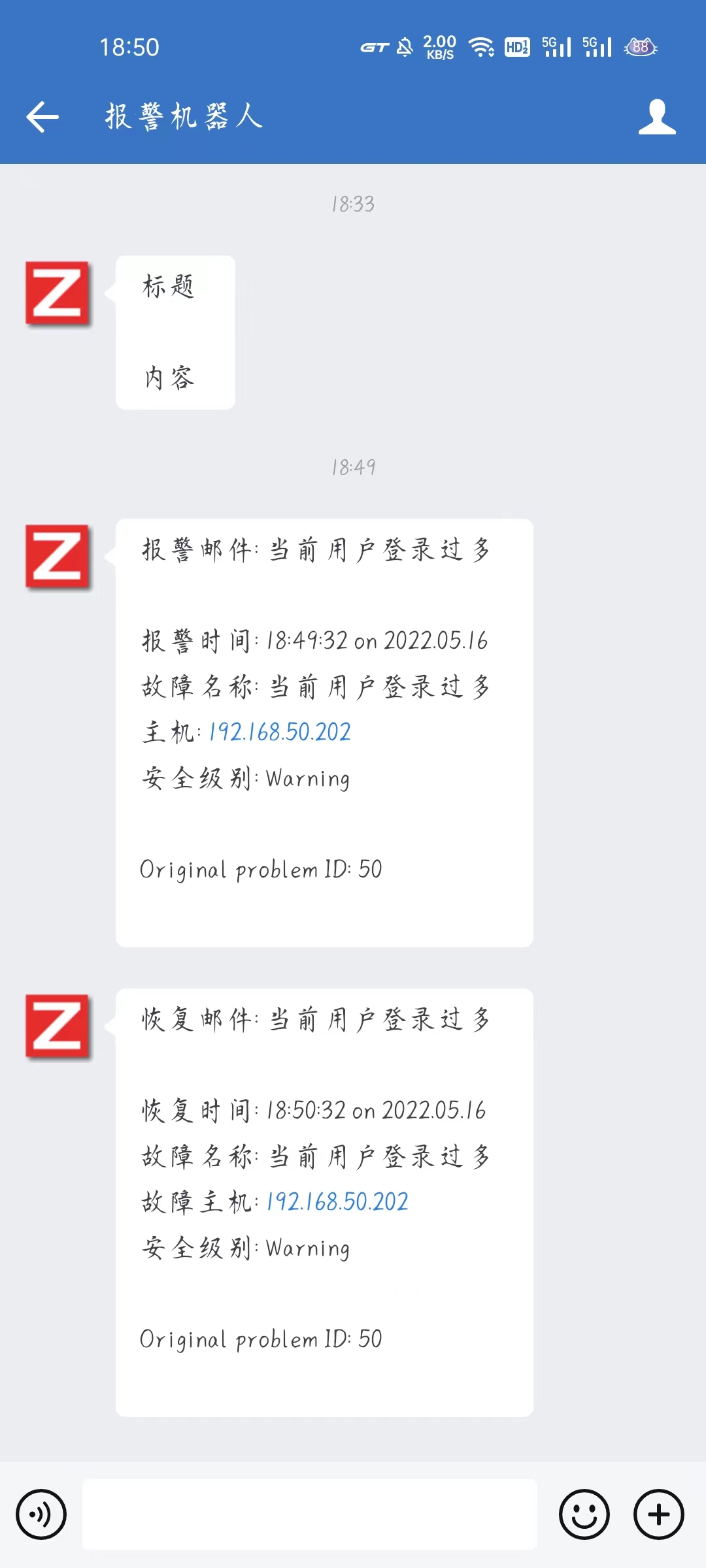Switch to voice message input
This screenshot has width=706, height=1568.
41,1514
